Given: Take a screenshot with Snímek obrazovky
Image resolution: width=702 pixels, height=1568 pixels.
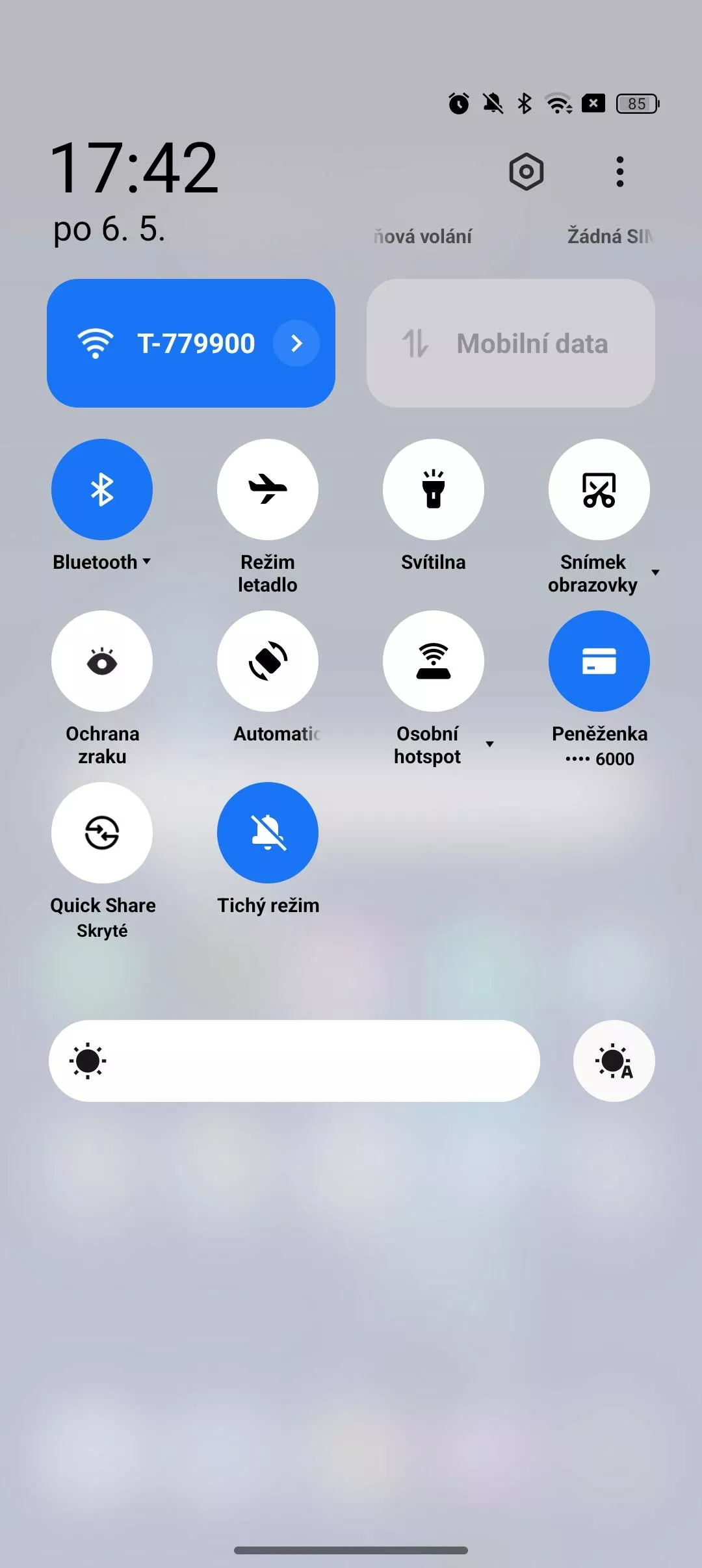Looking at the screenshot, I should 599,490.
